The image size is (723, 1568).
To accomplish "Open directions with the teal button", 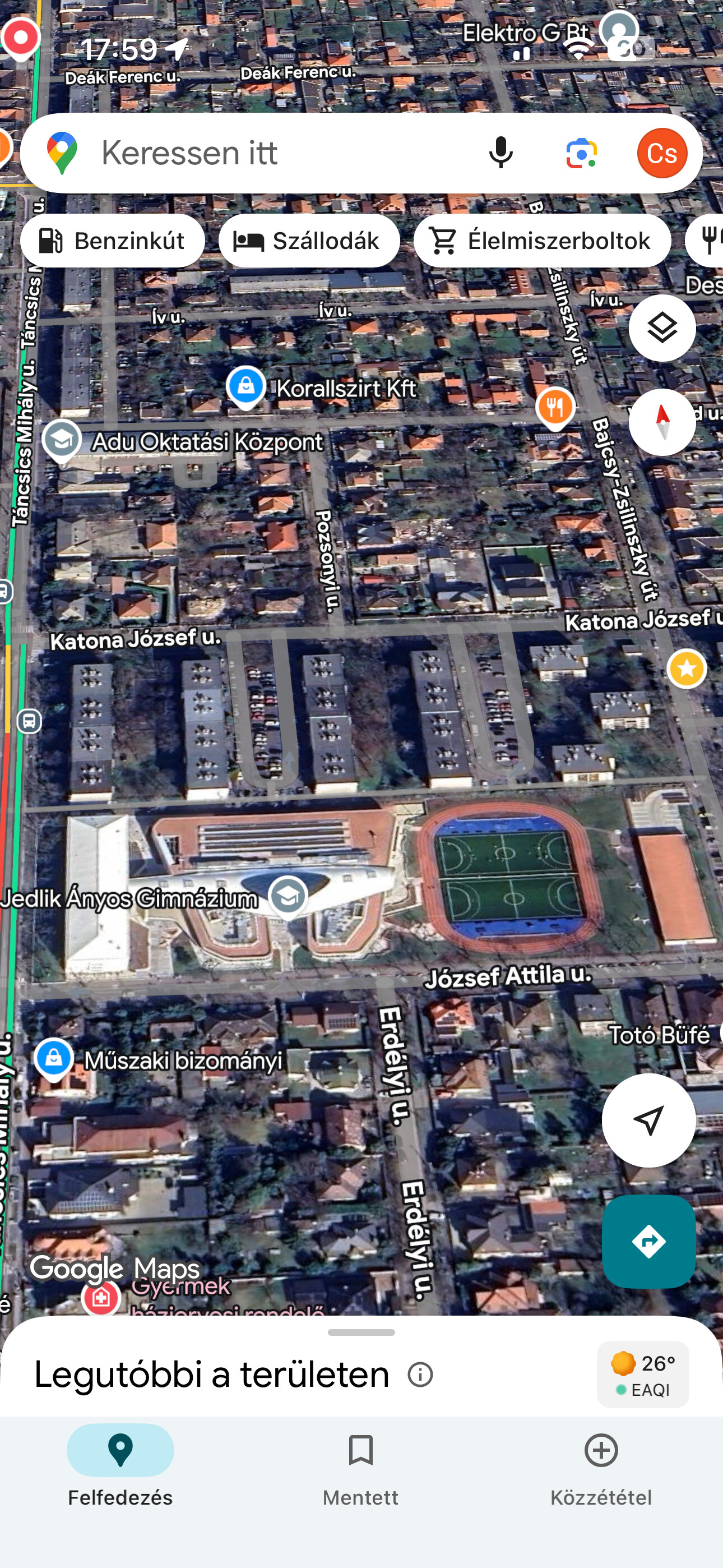I will pyautogui.click(x=648, y=1241).
